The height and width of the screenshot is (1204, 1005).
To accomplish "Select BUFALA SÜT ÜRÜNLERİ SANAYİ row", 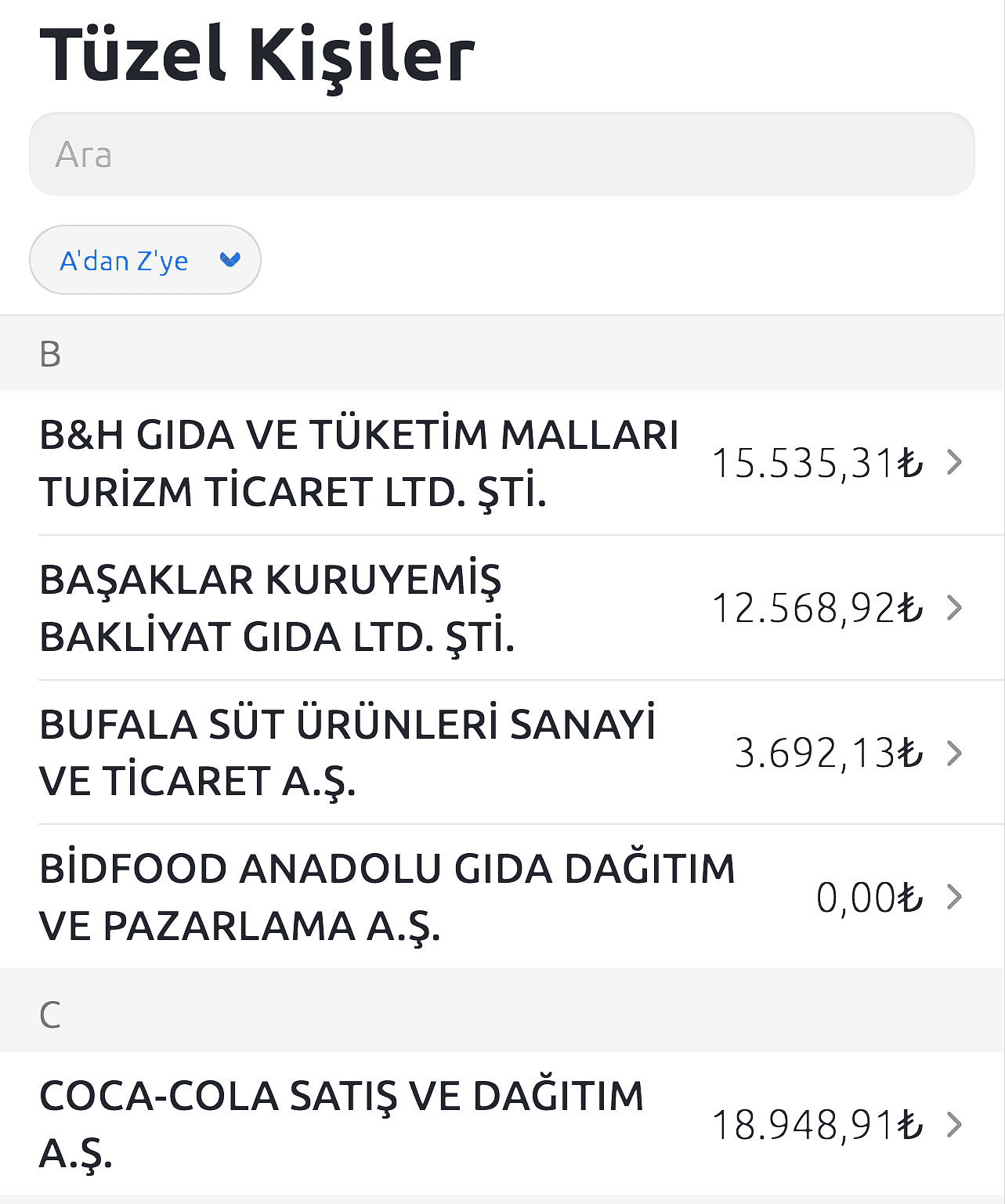I will pyautogui.click(x=350, y=754).
